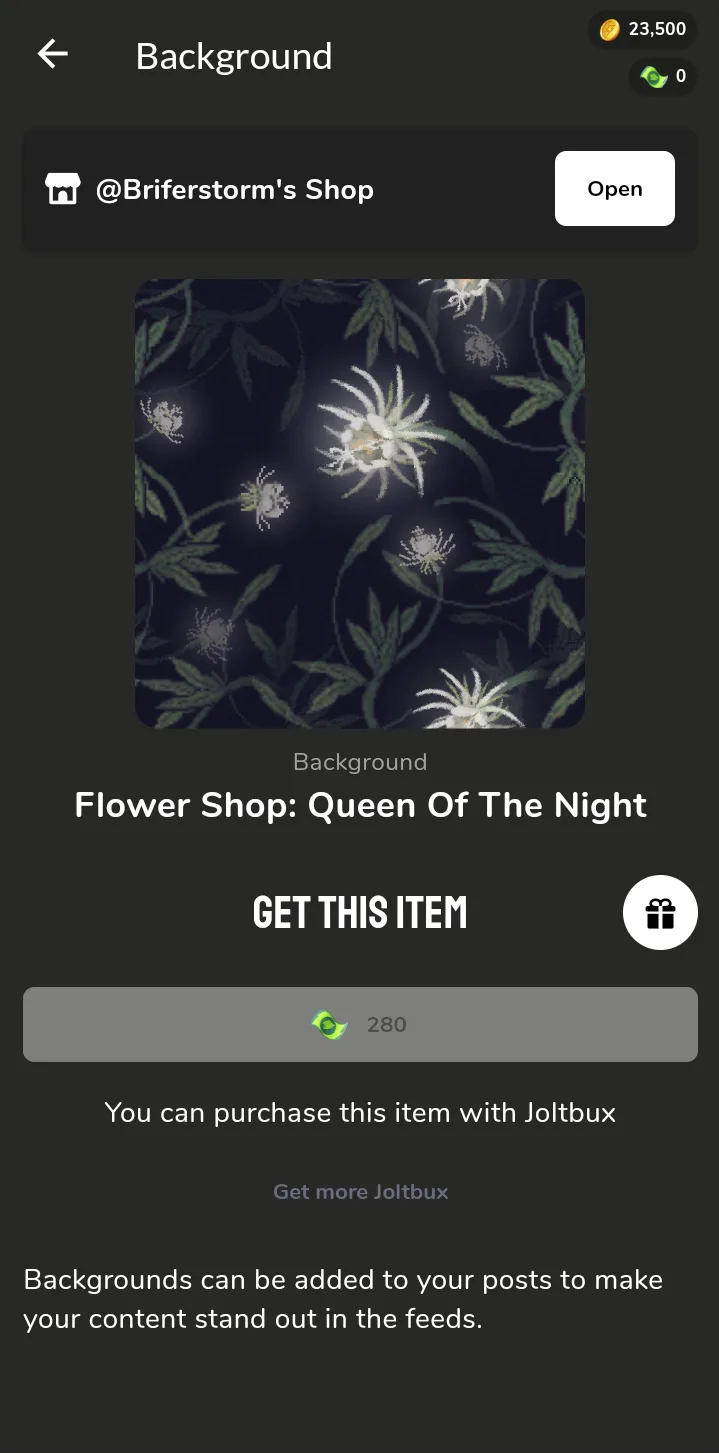Tap the Queen Of The Night background preview
719x1453 pixels.
pos(360,503)
